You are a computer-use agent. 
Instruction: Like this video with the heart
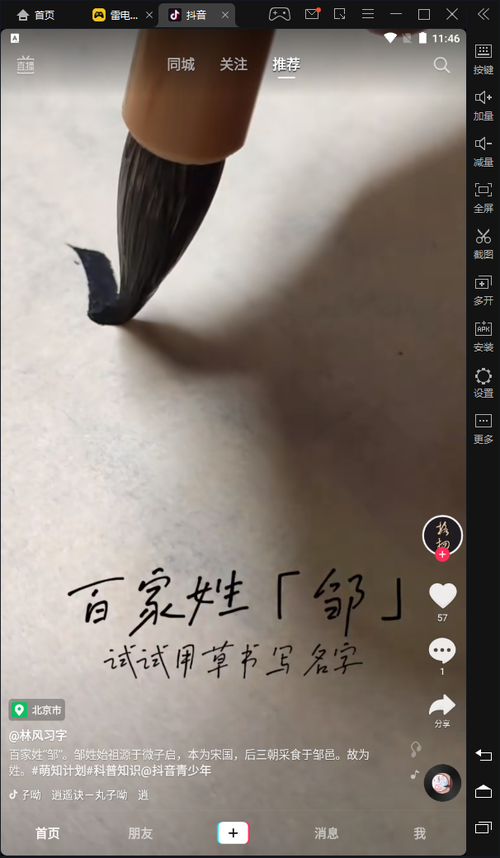click(443, 596)
